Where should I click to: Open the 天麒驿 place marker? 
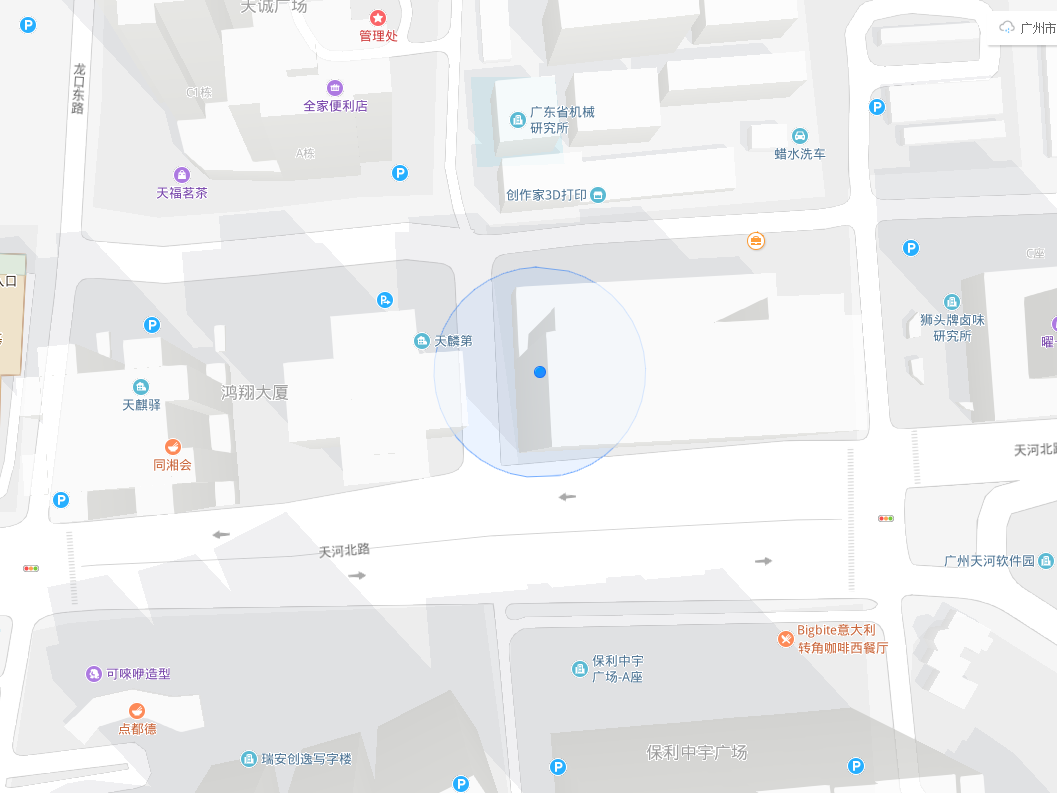coord(141,387)
